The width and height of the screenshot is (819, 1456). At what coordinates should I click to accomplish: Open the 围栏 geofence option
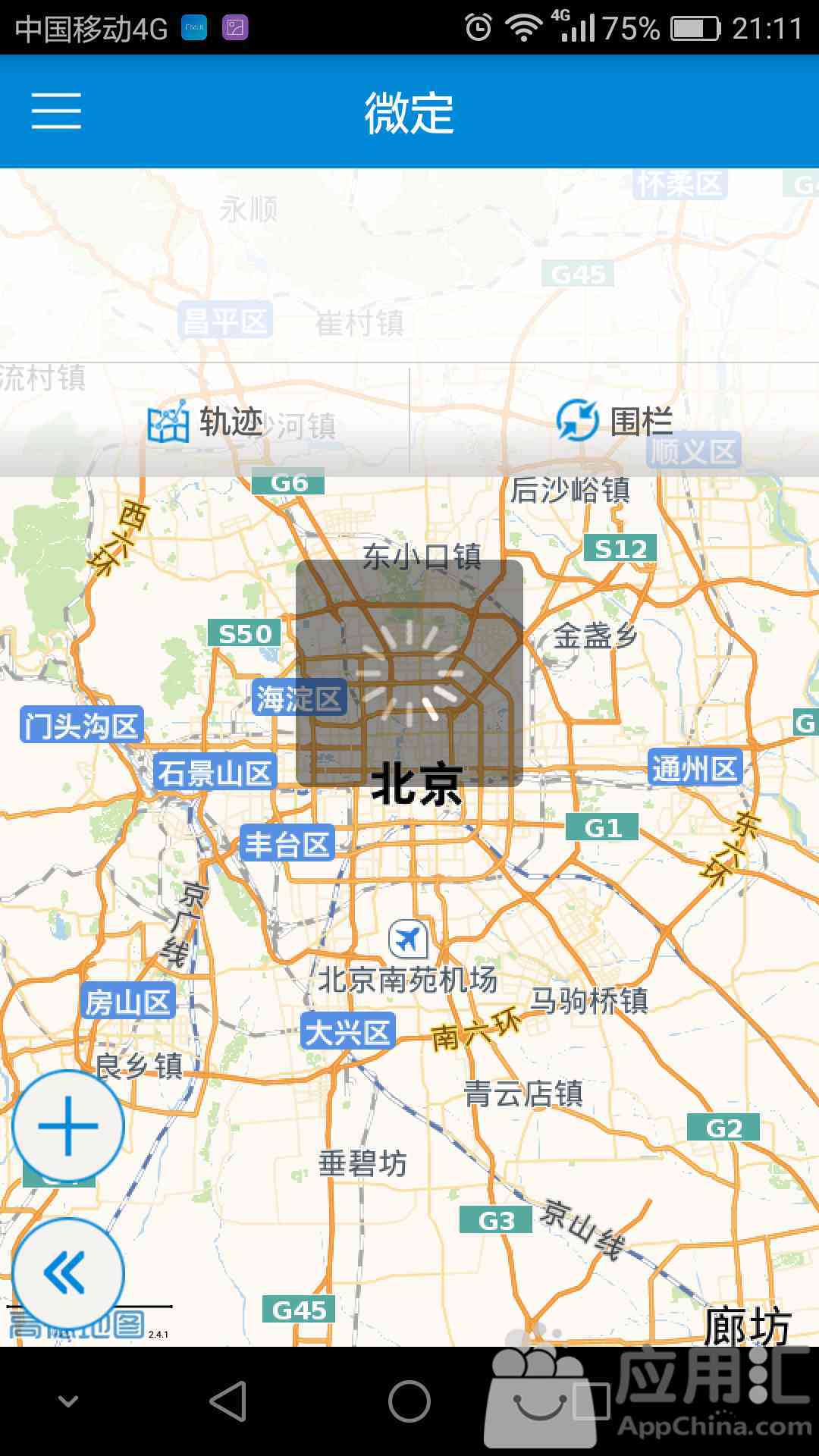coord(614,422)
